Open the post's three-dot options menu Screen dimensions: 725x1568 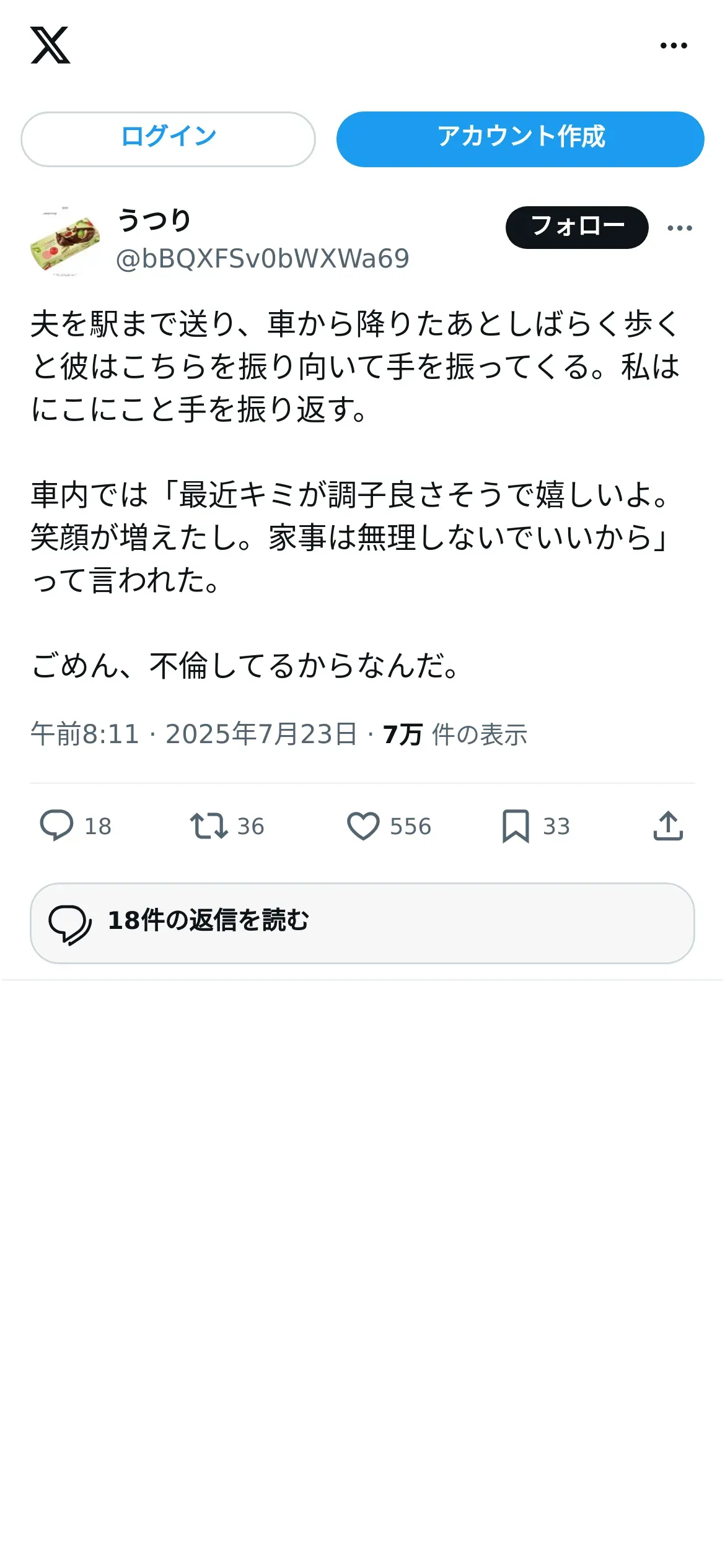tap(680, 228)
